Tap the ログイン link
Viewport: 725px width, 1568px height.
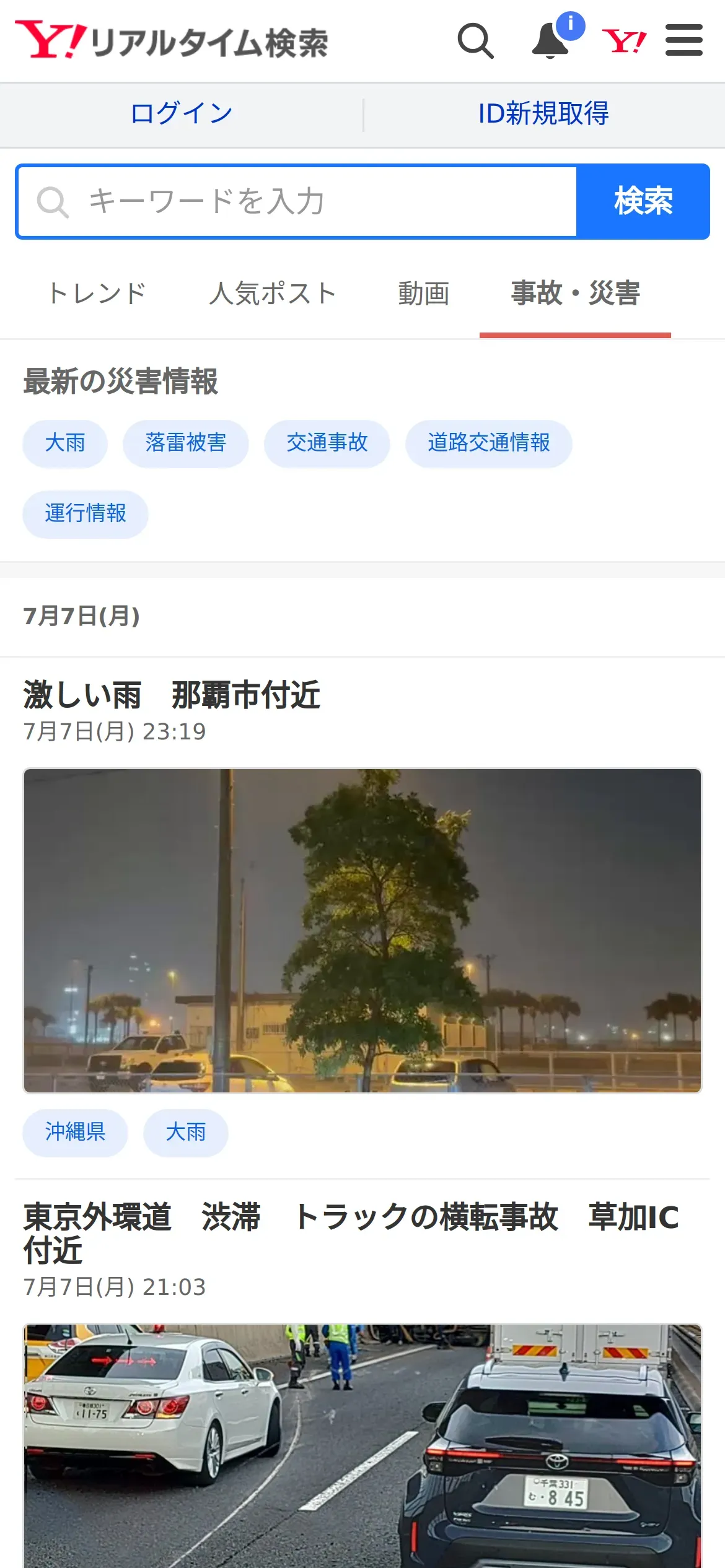click(x=181, y=114)
